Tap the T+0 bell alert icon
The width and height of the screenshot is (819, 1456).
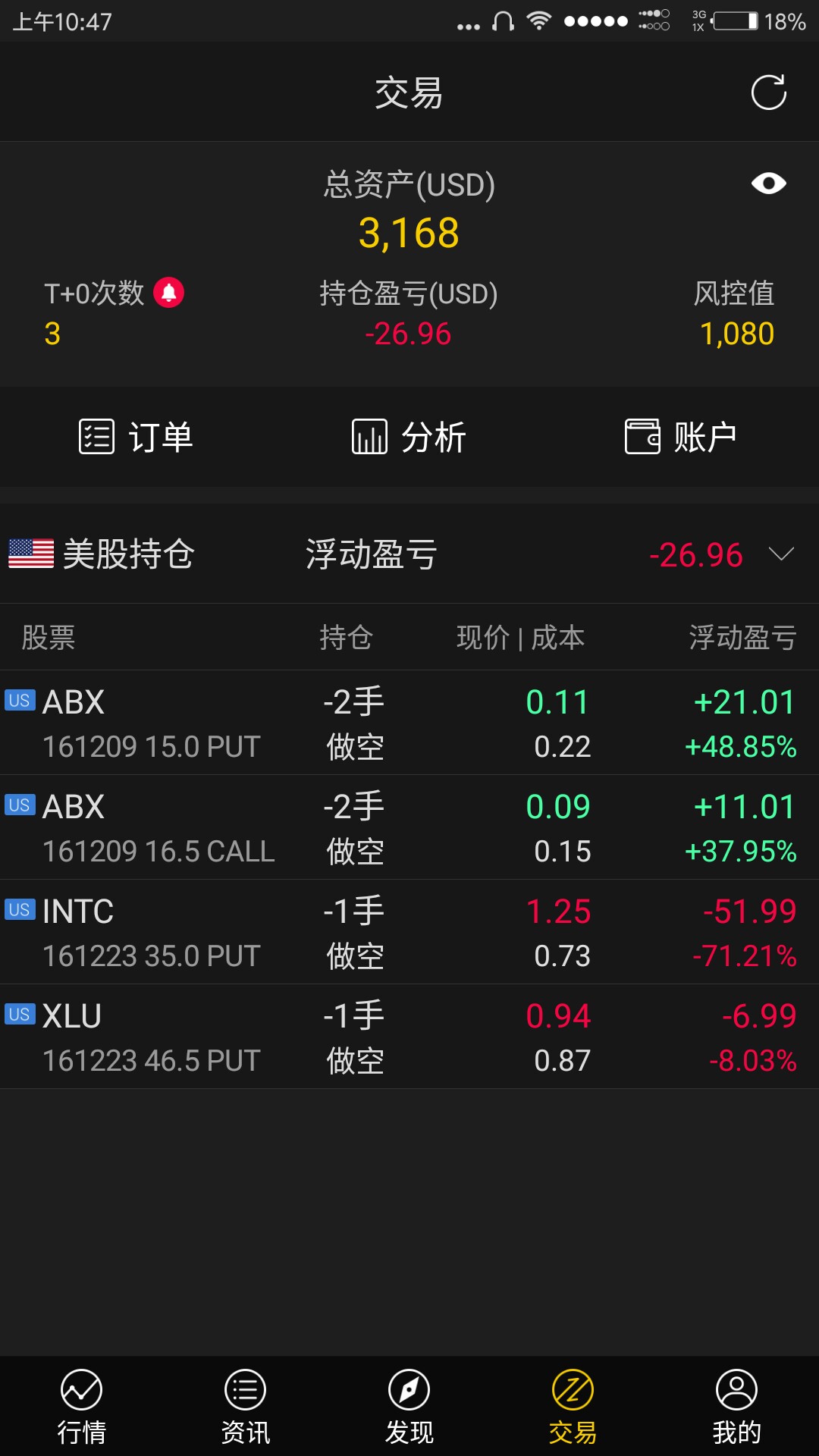(x=169, y=293)
